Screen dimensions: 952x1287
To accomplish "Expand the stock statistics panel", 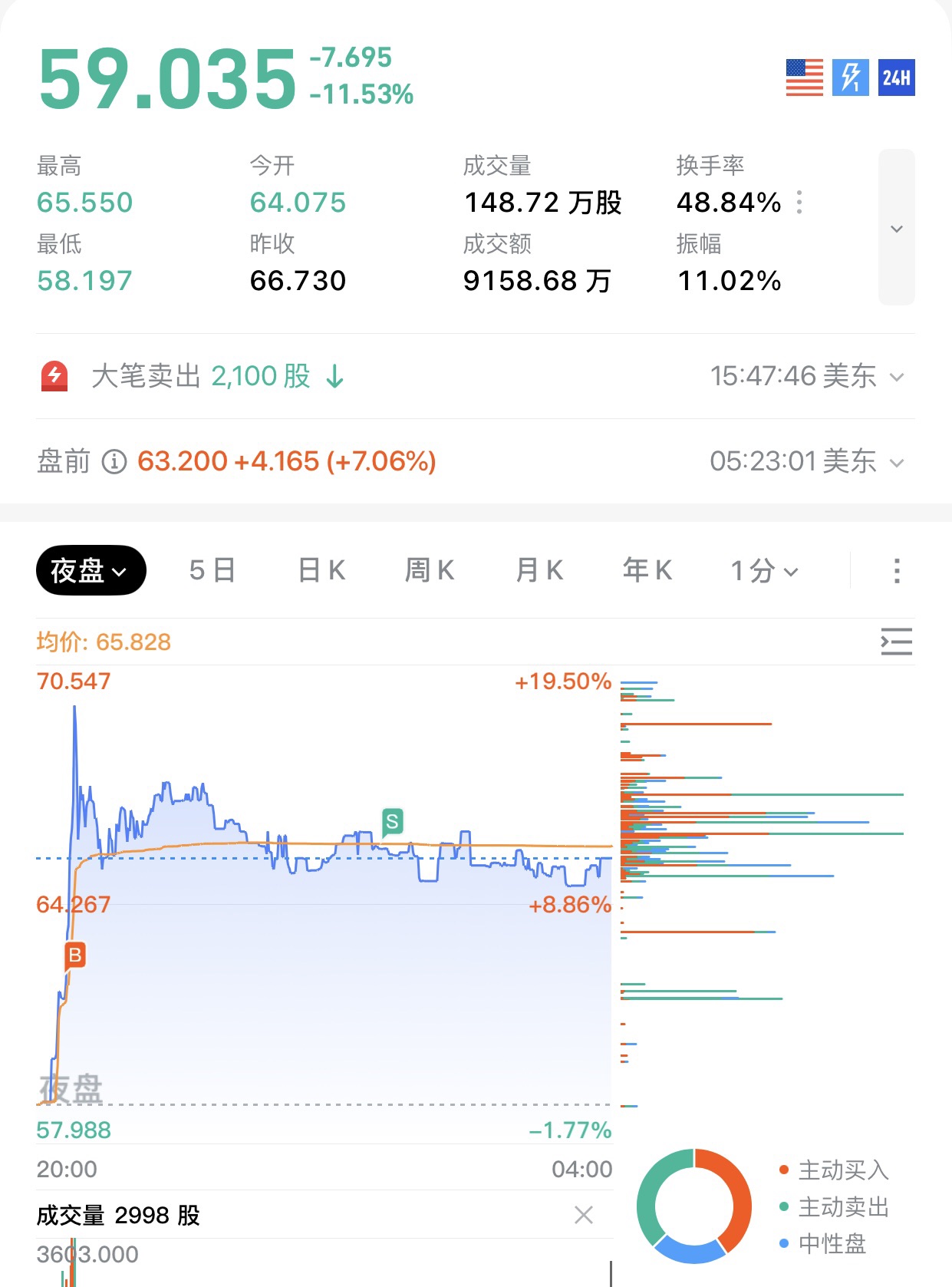I will tap(896, 228).
